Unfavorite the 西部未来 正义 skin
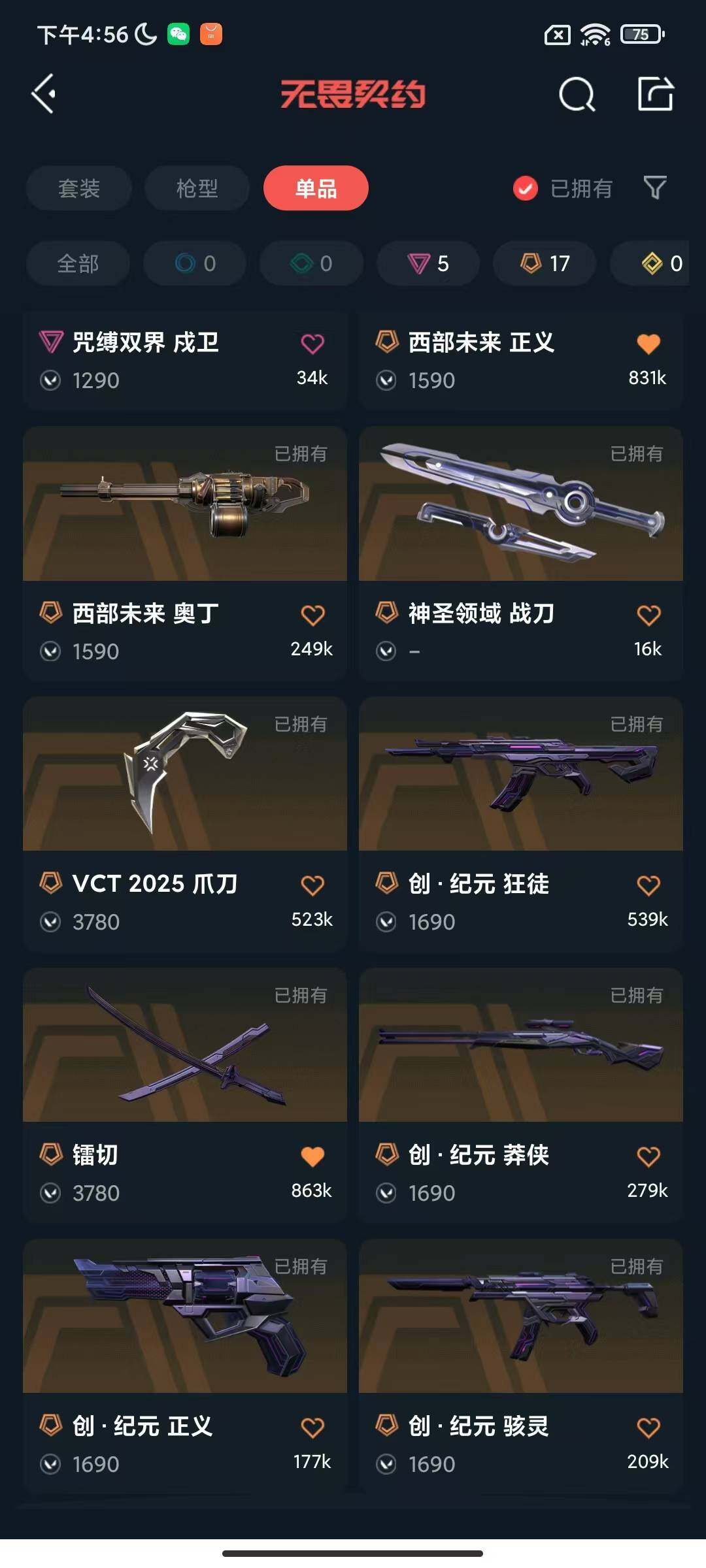 (647, 343)
